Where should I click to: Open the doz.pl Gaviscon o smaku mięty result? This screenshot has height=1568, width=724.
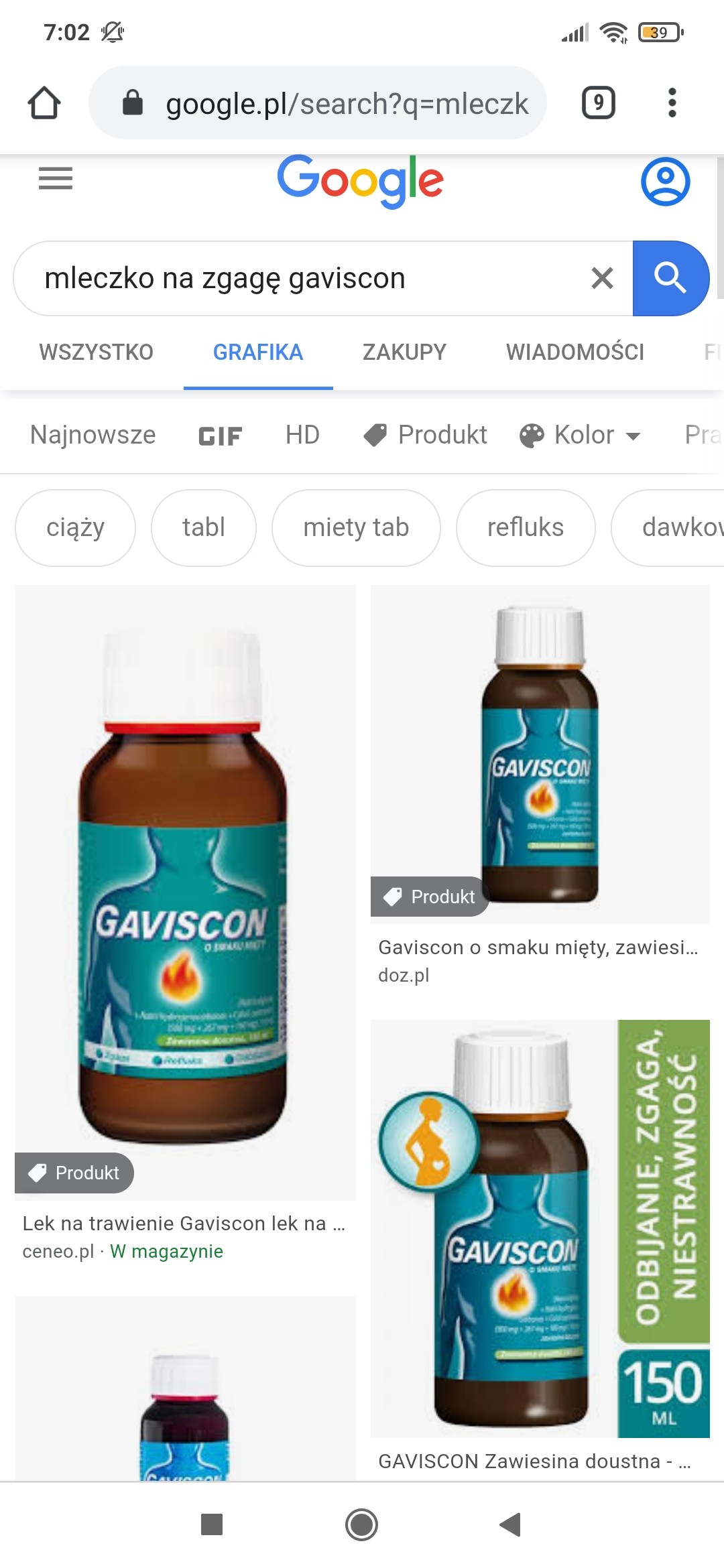pyautogui.click(x=540, y=754)
